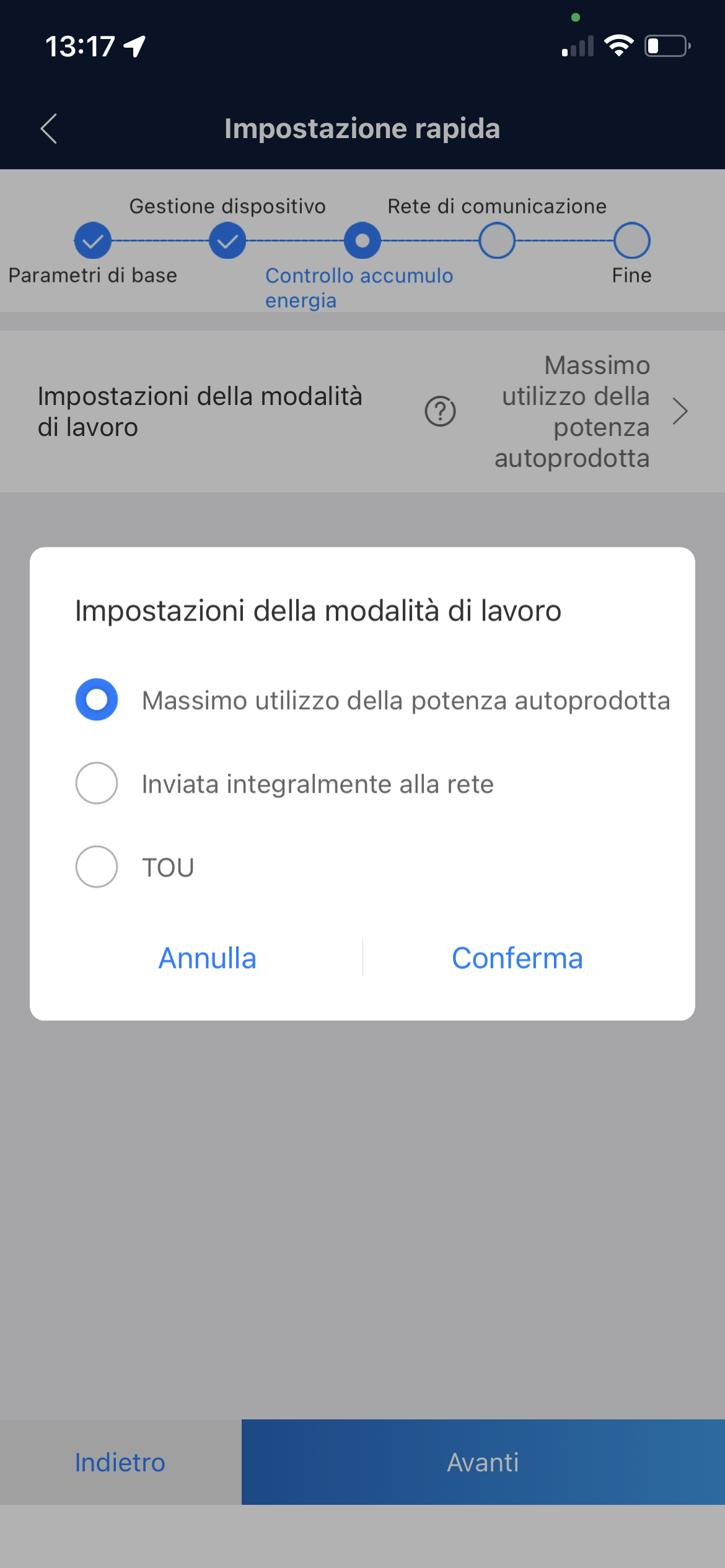Screen dimensions: 725x1568
Task: Proceed with the Avanti button
Action: tap(483, 1462)
